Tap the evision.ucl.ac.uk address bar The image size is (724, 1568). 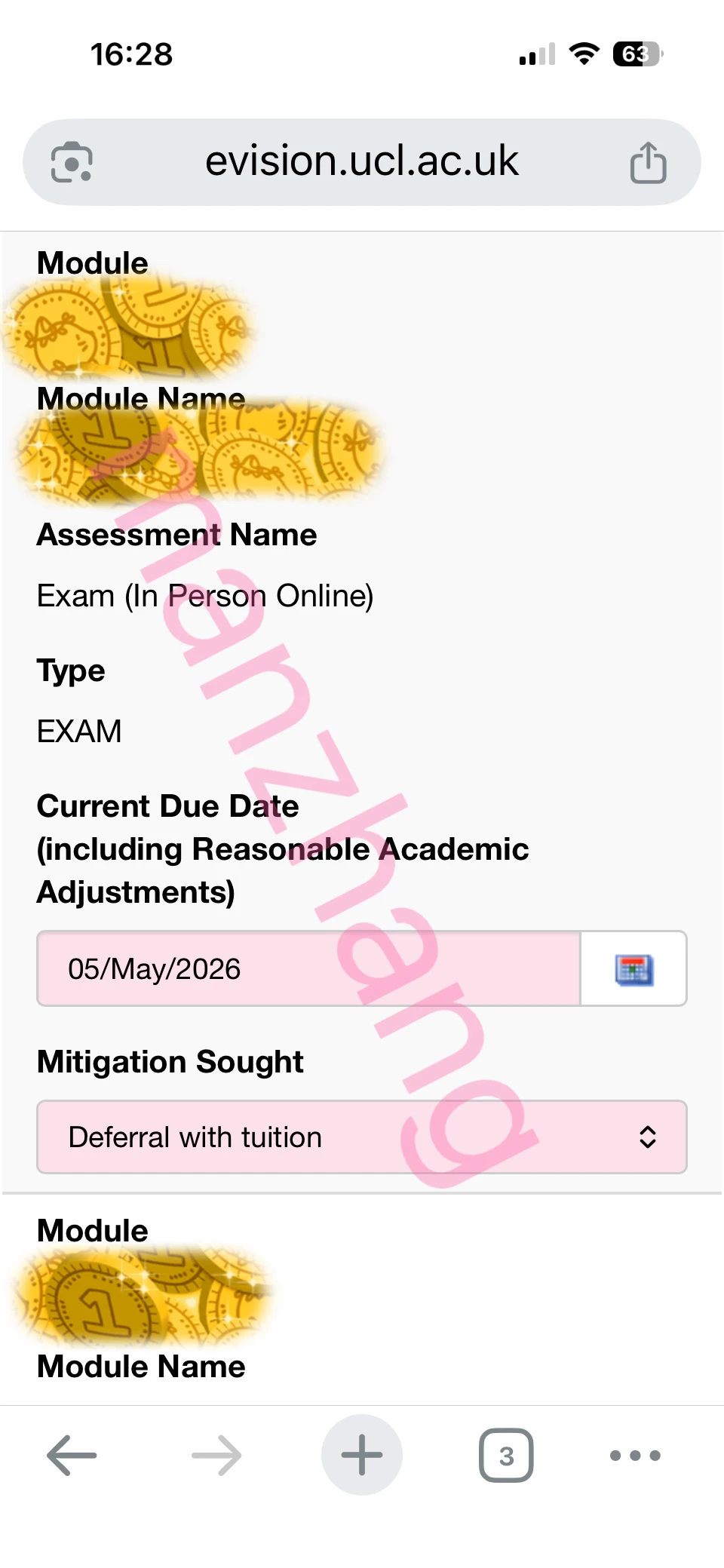pyautogui.click(x=361, y=161)
